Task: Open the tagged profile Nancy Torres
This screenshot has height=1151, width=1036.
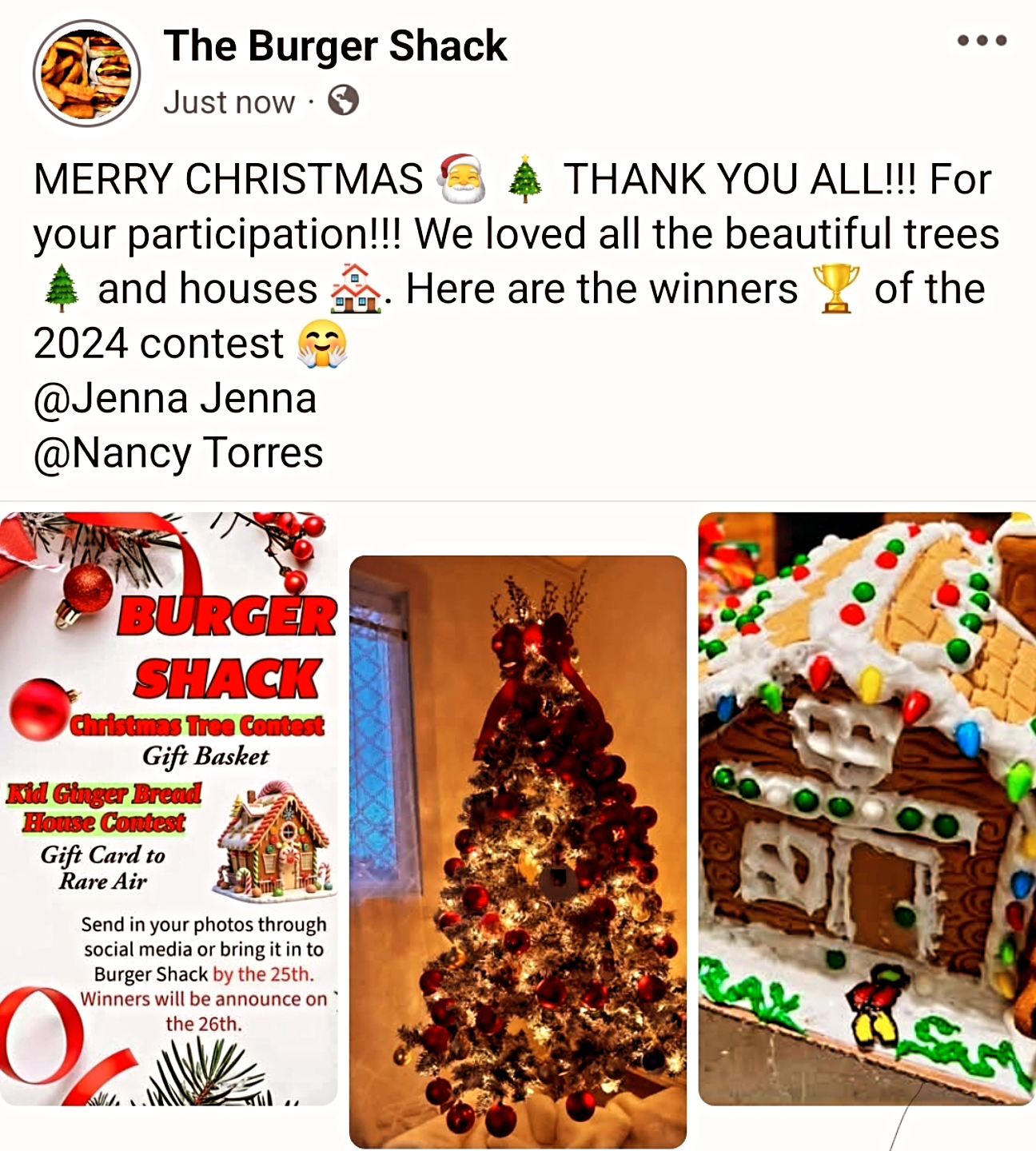Action: [178, 453]
